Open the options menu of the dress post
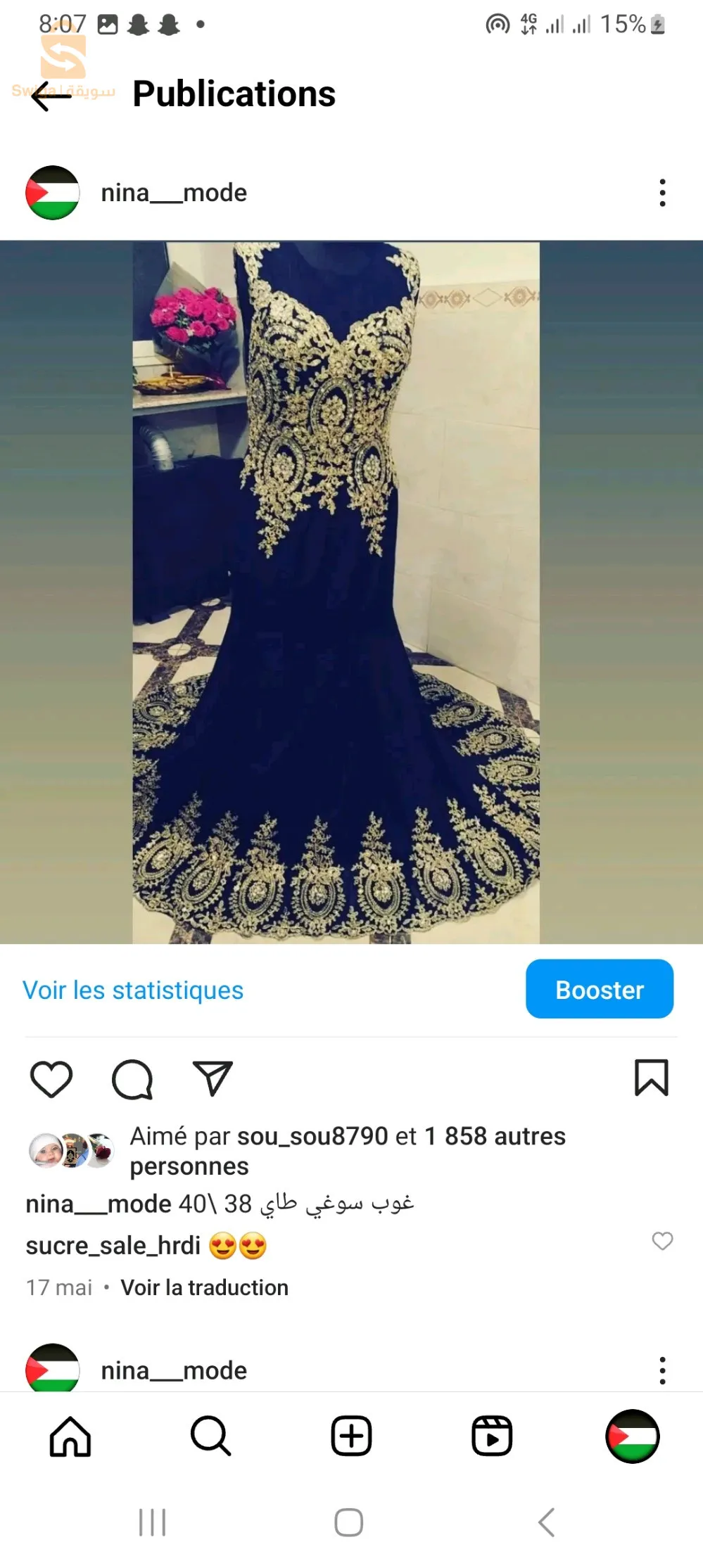Image resolution: width=703 pixels, height=1568 pixels. 661,193
